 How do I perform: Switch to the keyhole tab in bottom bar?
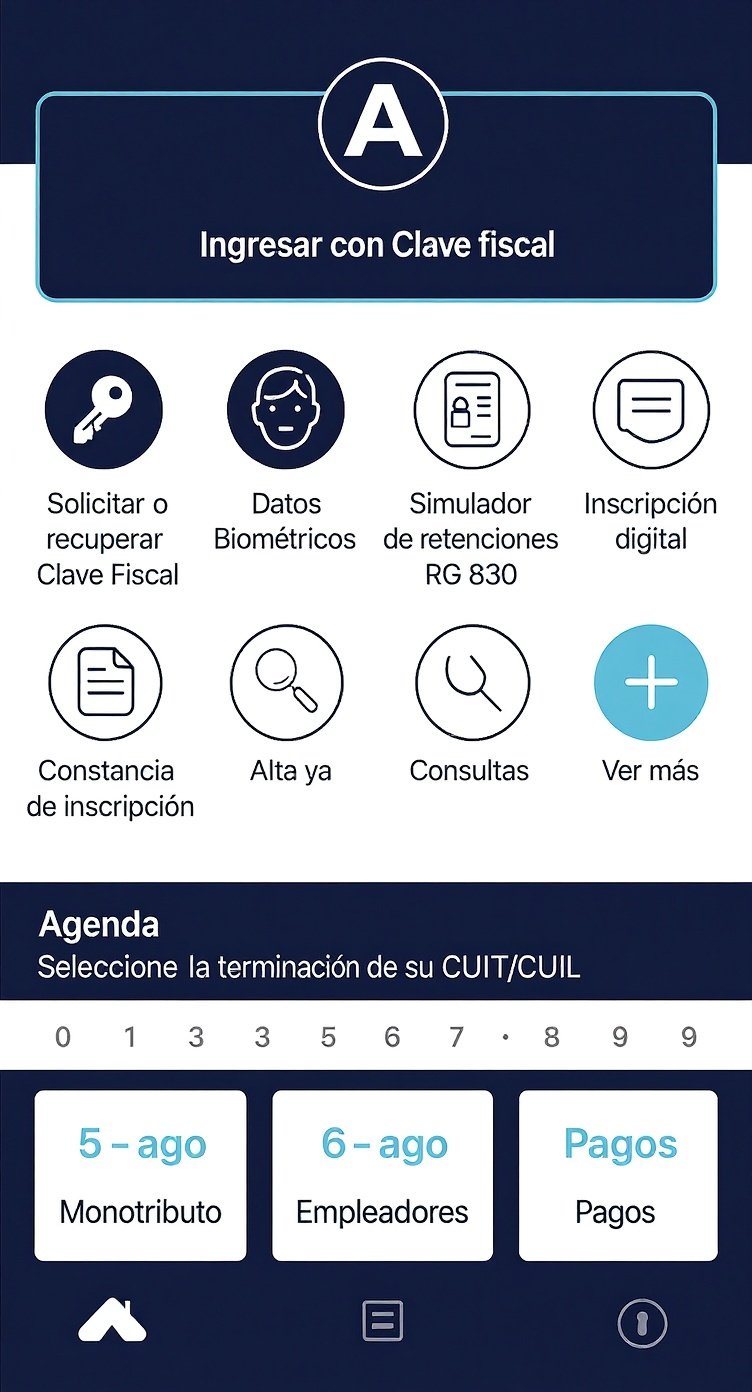(641, 1322)
